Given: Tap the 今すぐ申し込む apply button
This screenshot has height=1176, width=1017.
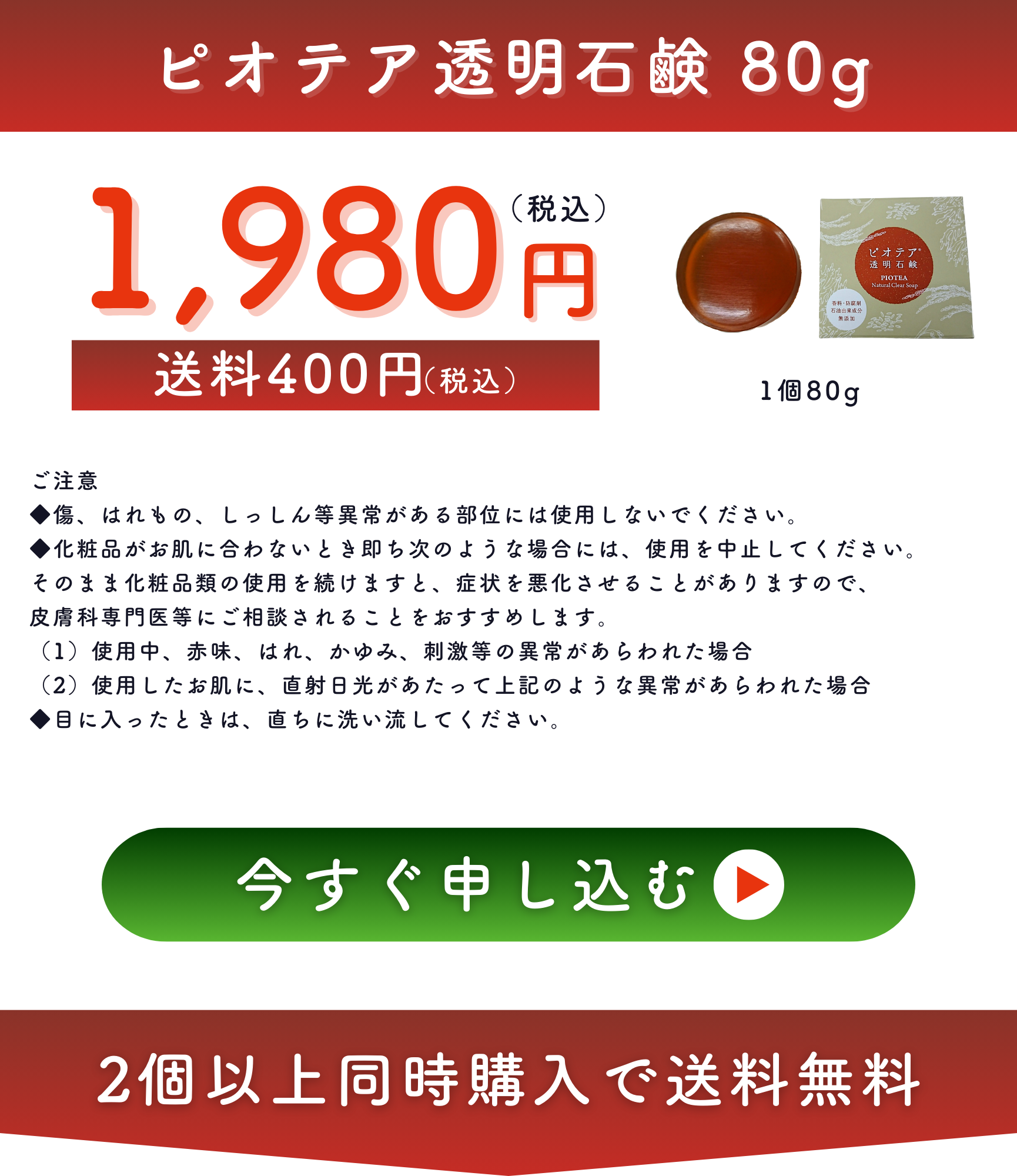Looking at the screenshot, I should point(508,884).
